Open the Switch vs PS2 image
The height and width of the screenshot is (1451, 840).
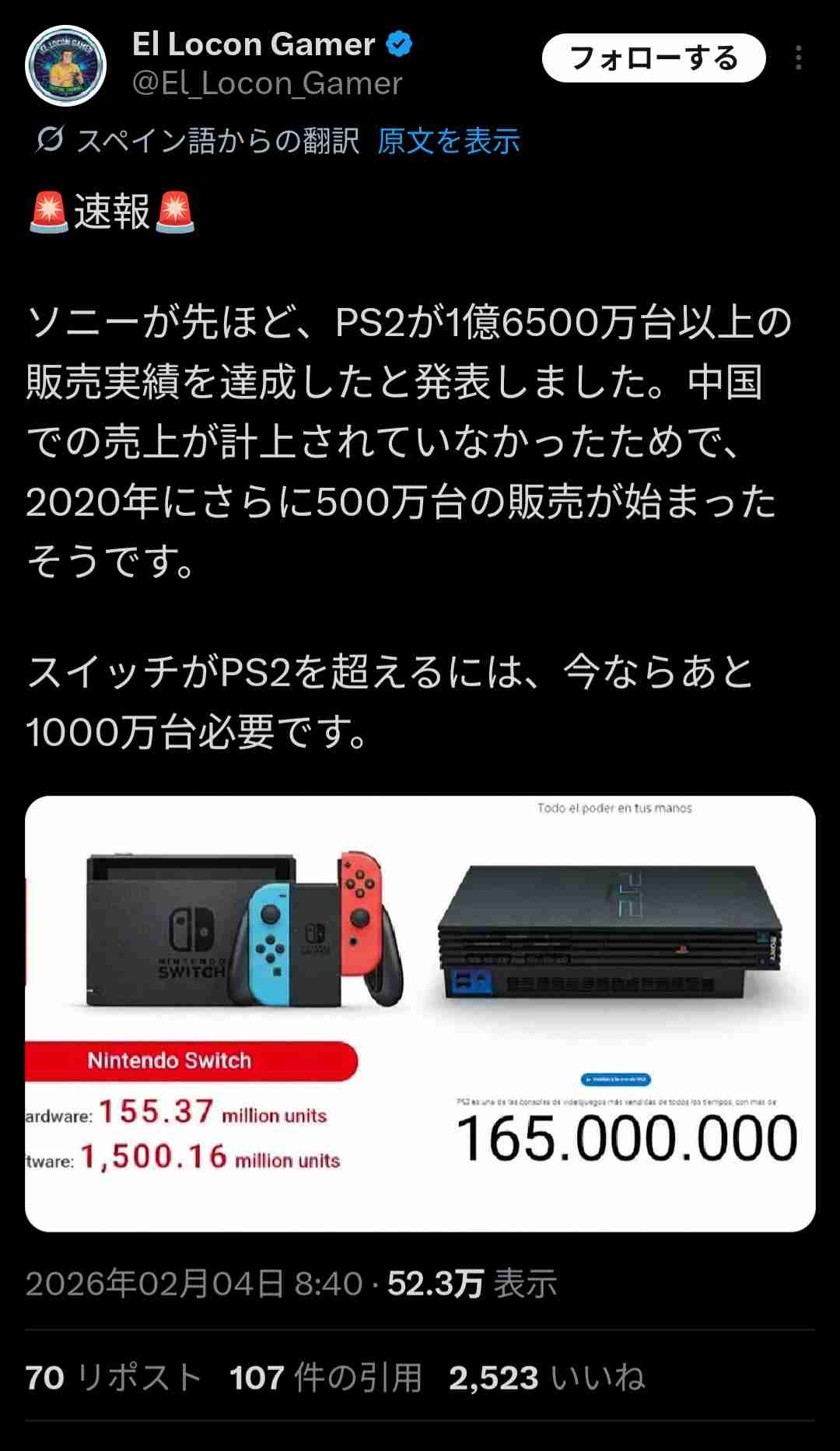point(420,1013)
